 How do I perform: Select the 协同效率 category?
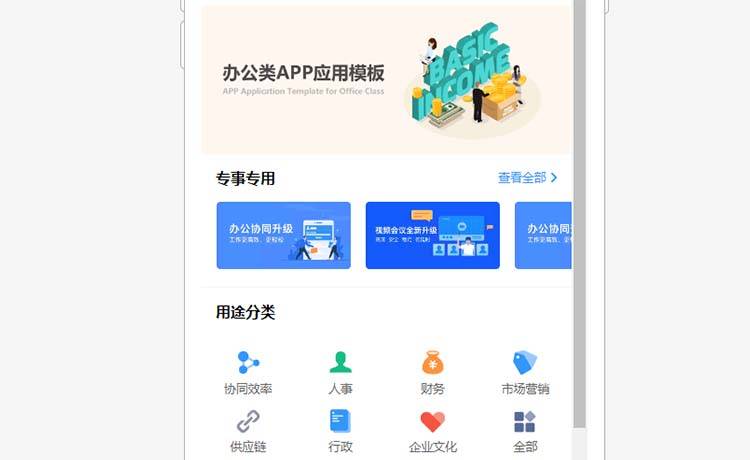[248, 372]
